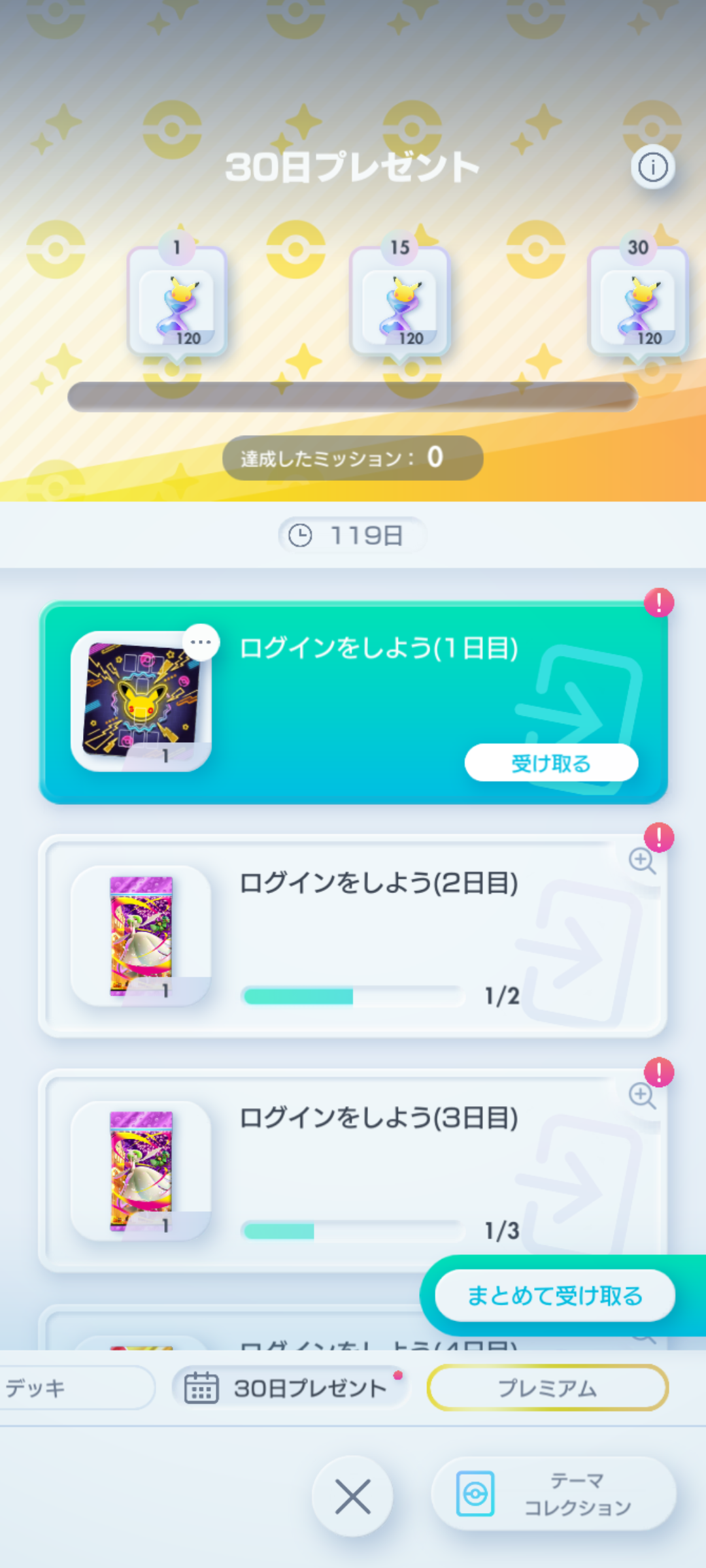Zoom in on the 3日目 login reward

coord(641,1095)
